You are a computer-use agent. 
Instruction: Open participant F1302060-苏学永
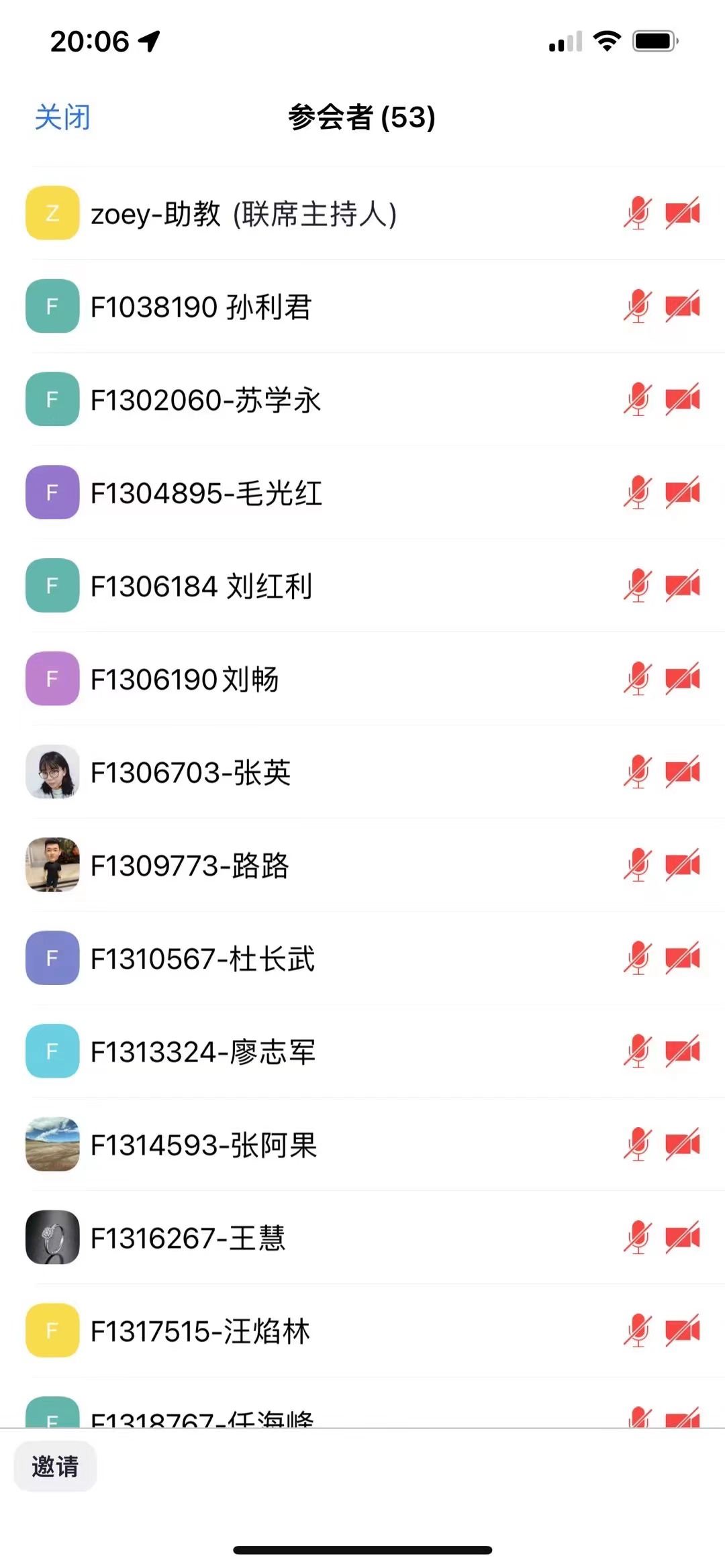[x=205, y=401]
